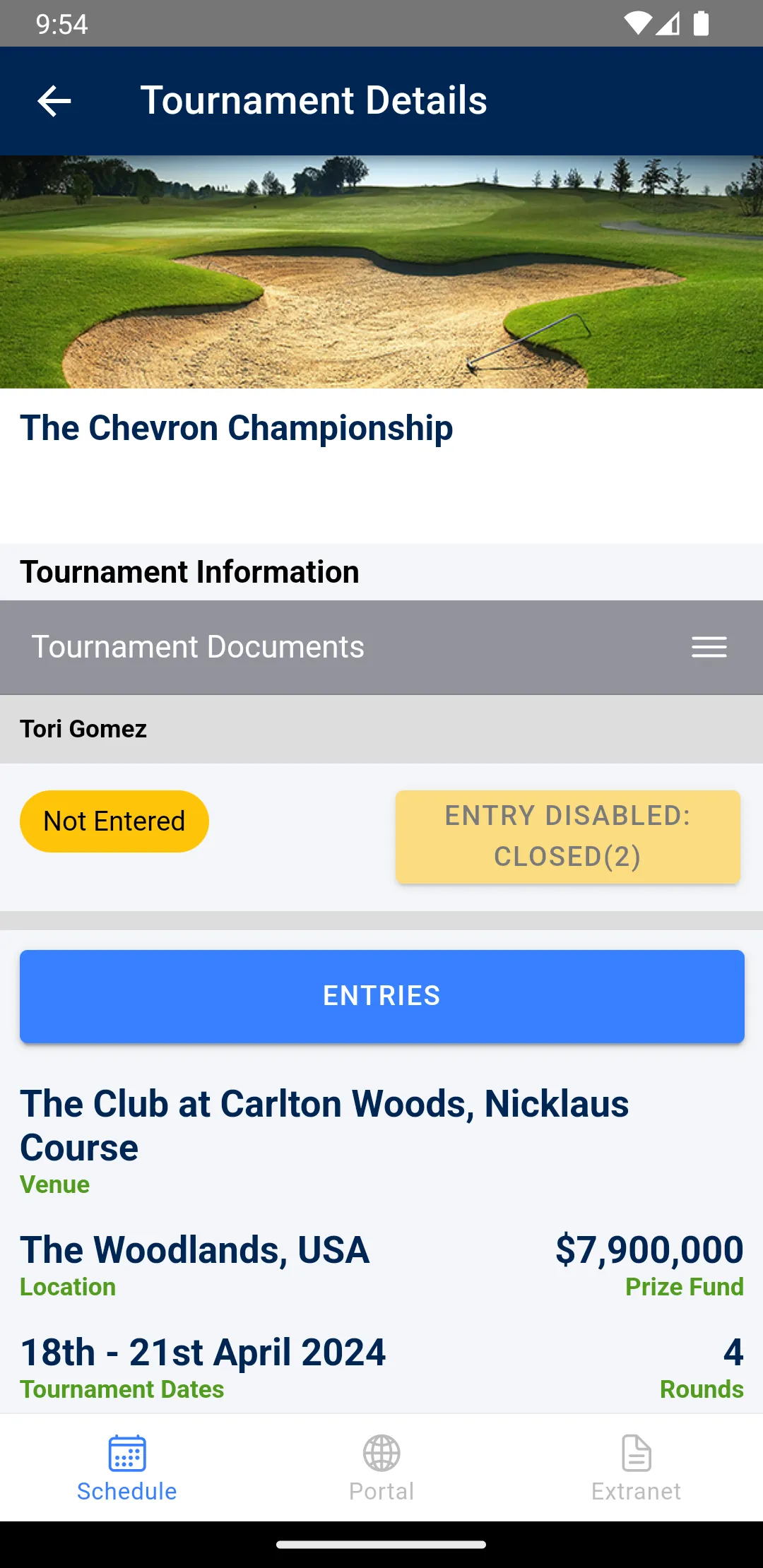Viewport: 763px width, 1568px height.
Task: Open the Extranet tab
Action: click(x=636, y=1468)
